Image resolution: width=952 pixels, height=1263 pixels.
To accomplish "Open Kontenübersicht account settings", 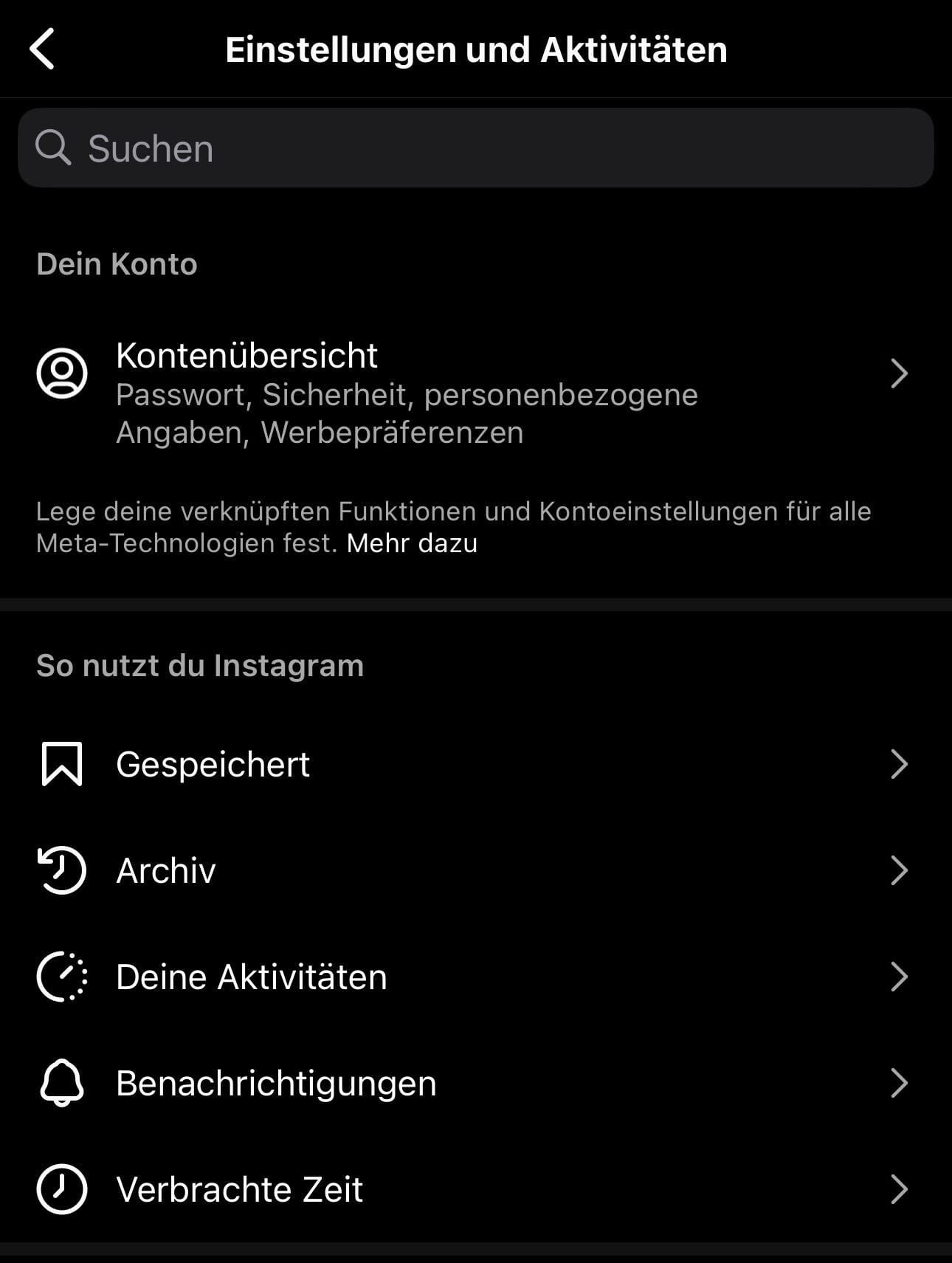I will (x=472, y=392).
